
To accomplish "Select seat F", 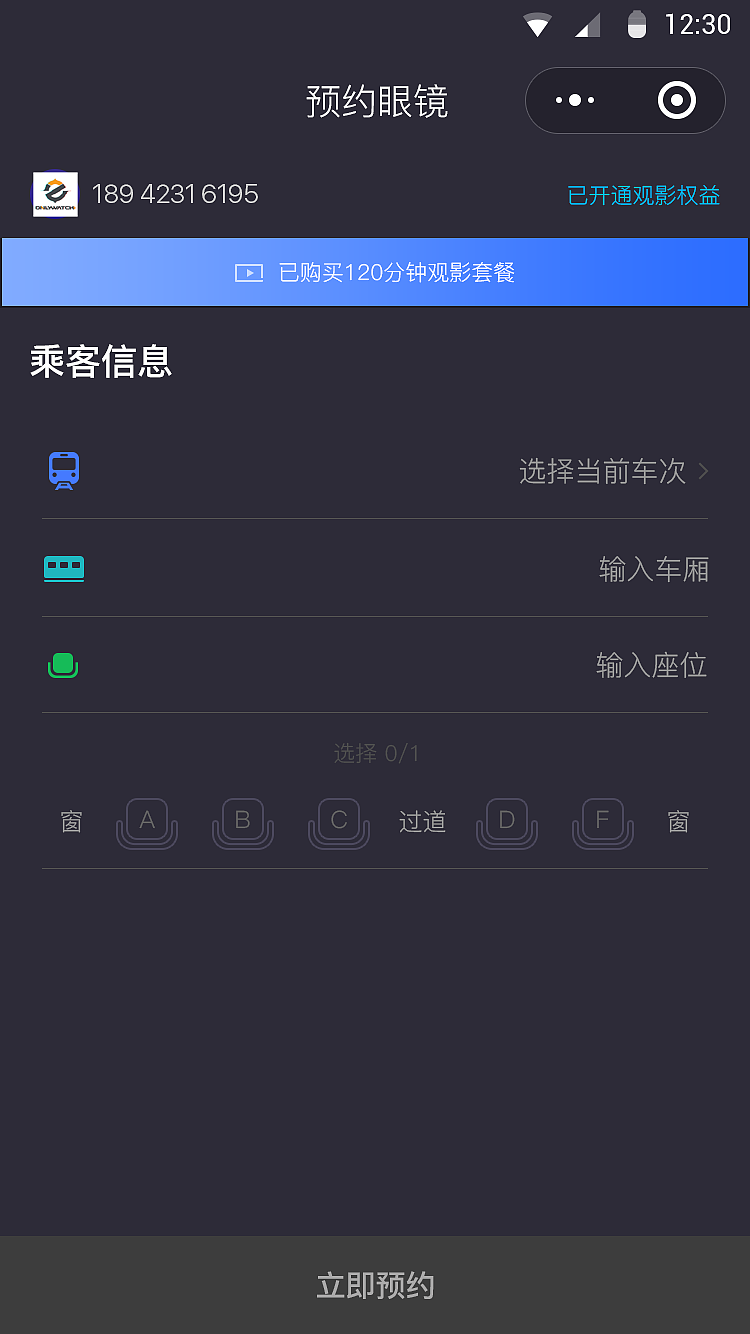I will coord(602,822).
